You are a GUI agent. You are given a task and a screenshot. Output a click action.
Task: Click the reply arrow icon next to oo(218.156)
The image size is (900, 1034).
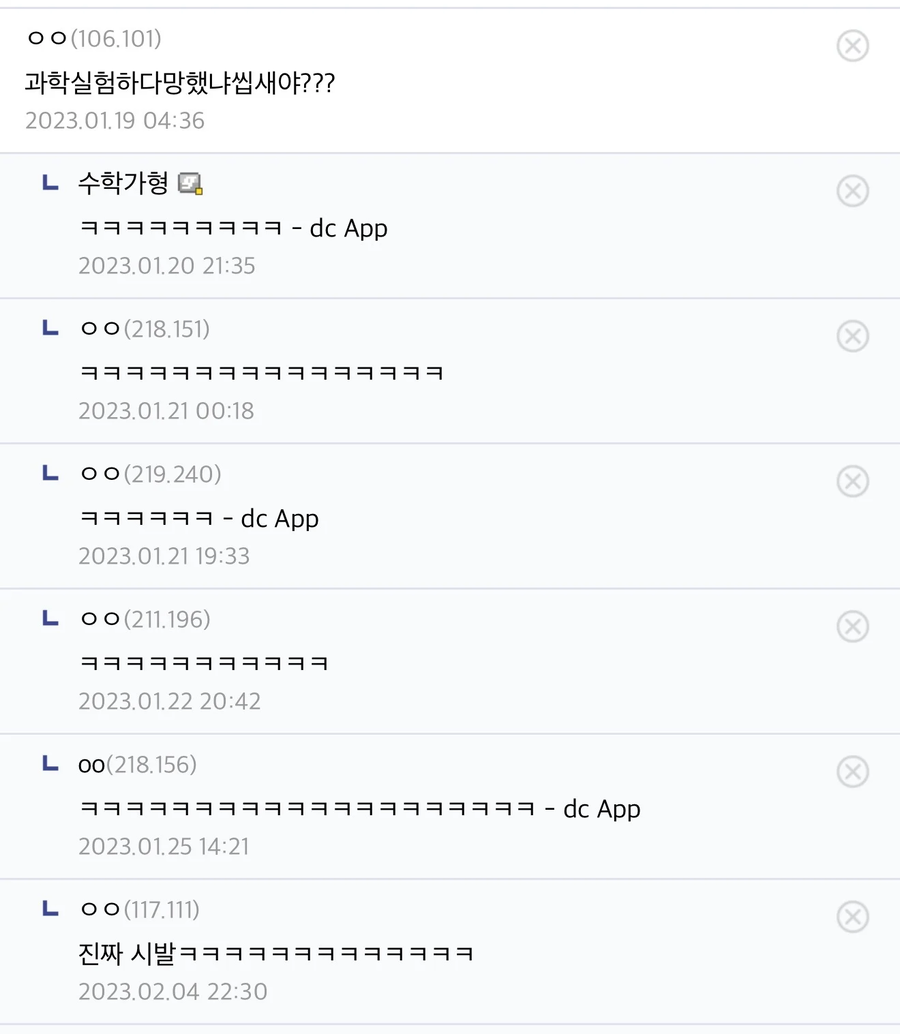pos(50,763)
